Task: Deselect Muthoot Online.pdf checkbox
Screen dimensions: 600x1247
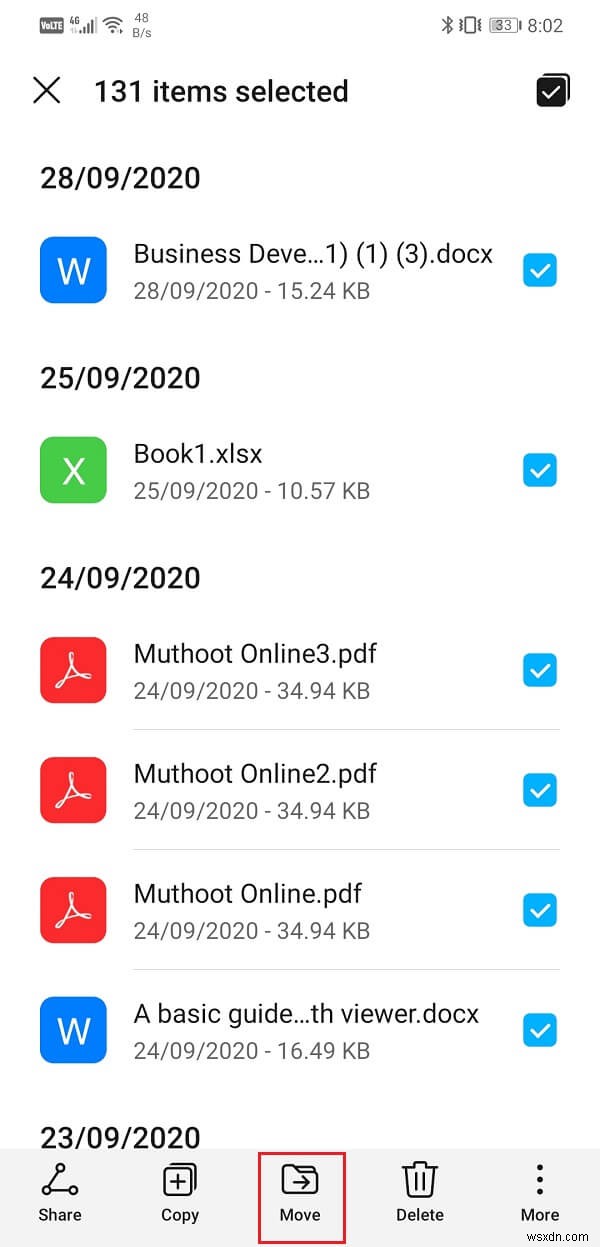Action: 540,910
